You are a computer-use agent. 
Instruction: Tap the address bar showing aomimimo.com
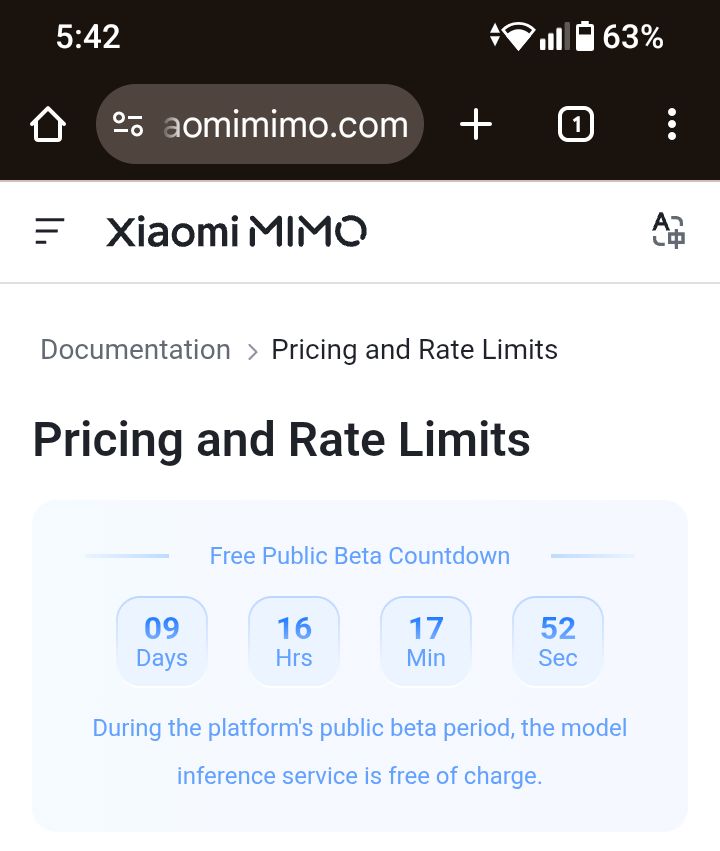coord(260,124)
